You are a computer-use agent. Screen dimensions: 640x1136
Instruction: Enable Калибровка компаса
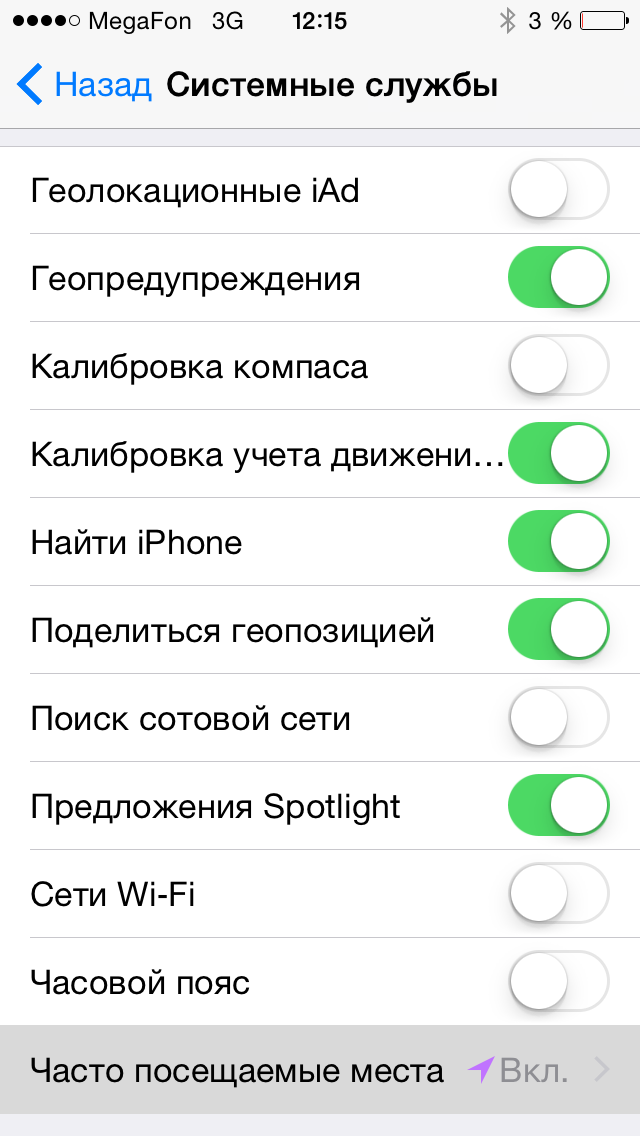pos(559,365)
